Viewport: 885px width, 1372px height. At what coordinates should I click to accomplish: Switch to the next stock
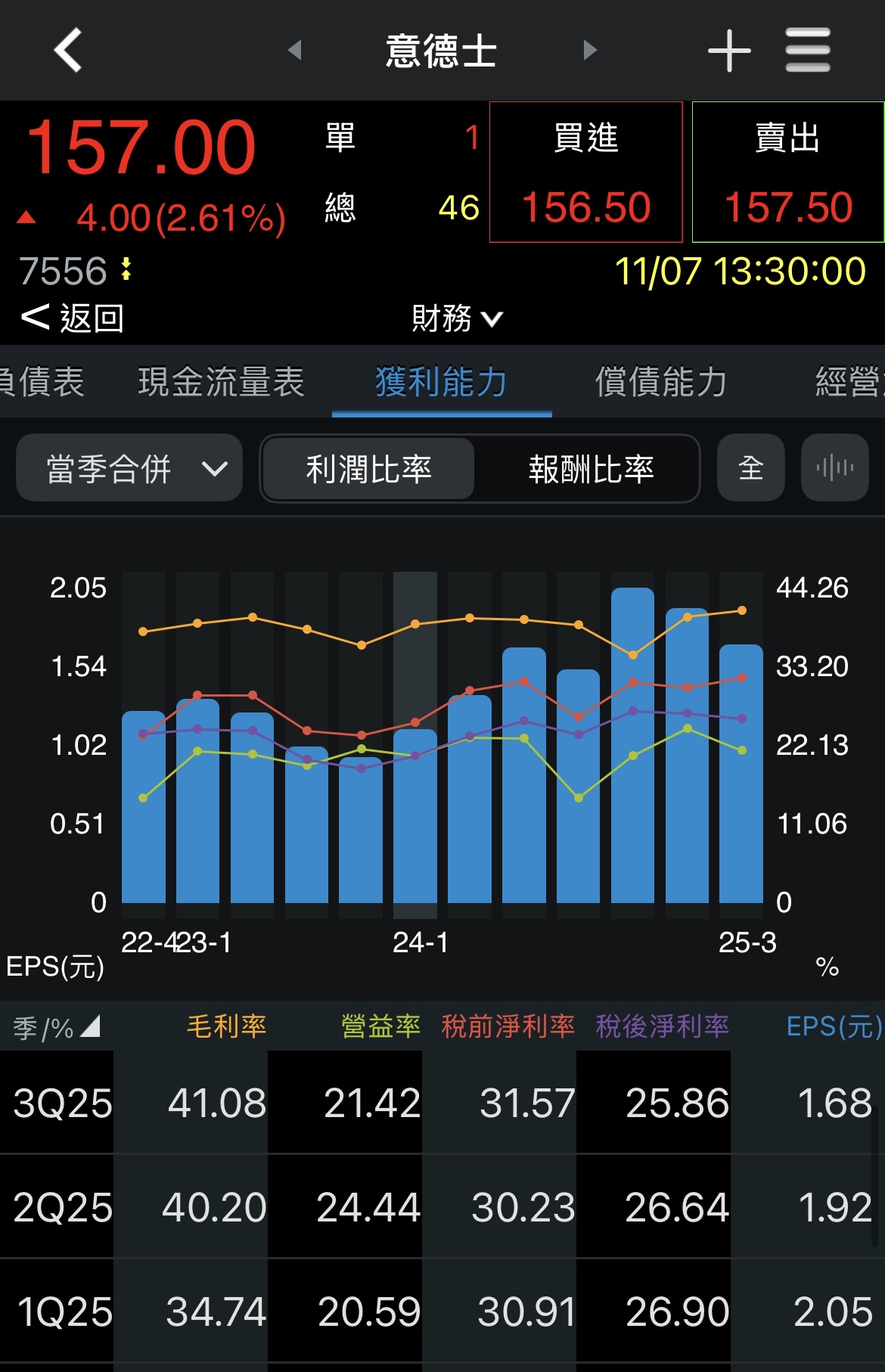coord(590,50)
